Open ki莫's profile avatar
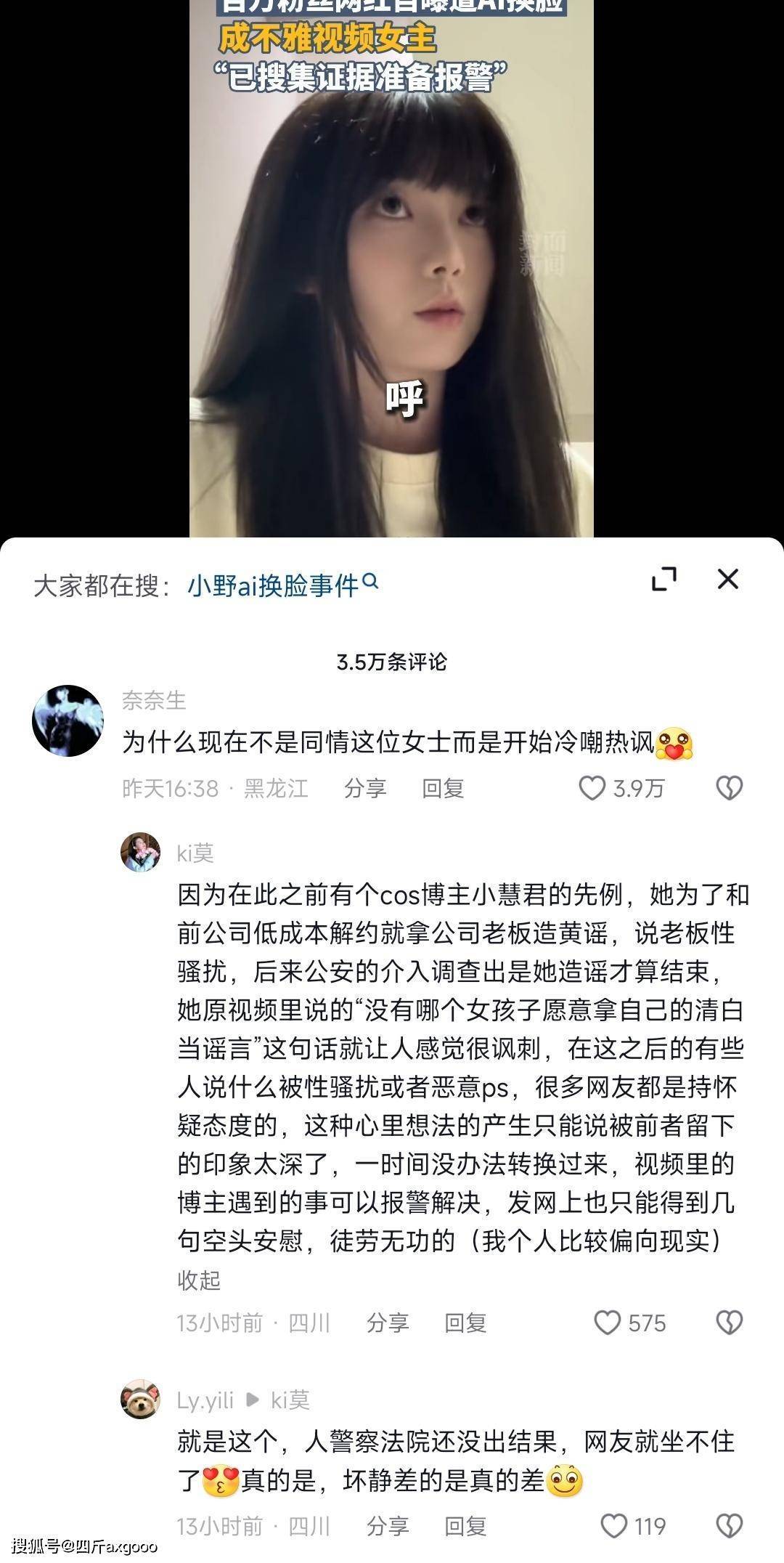The image size is (784, 1563). 140,852
